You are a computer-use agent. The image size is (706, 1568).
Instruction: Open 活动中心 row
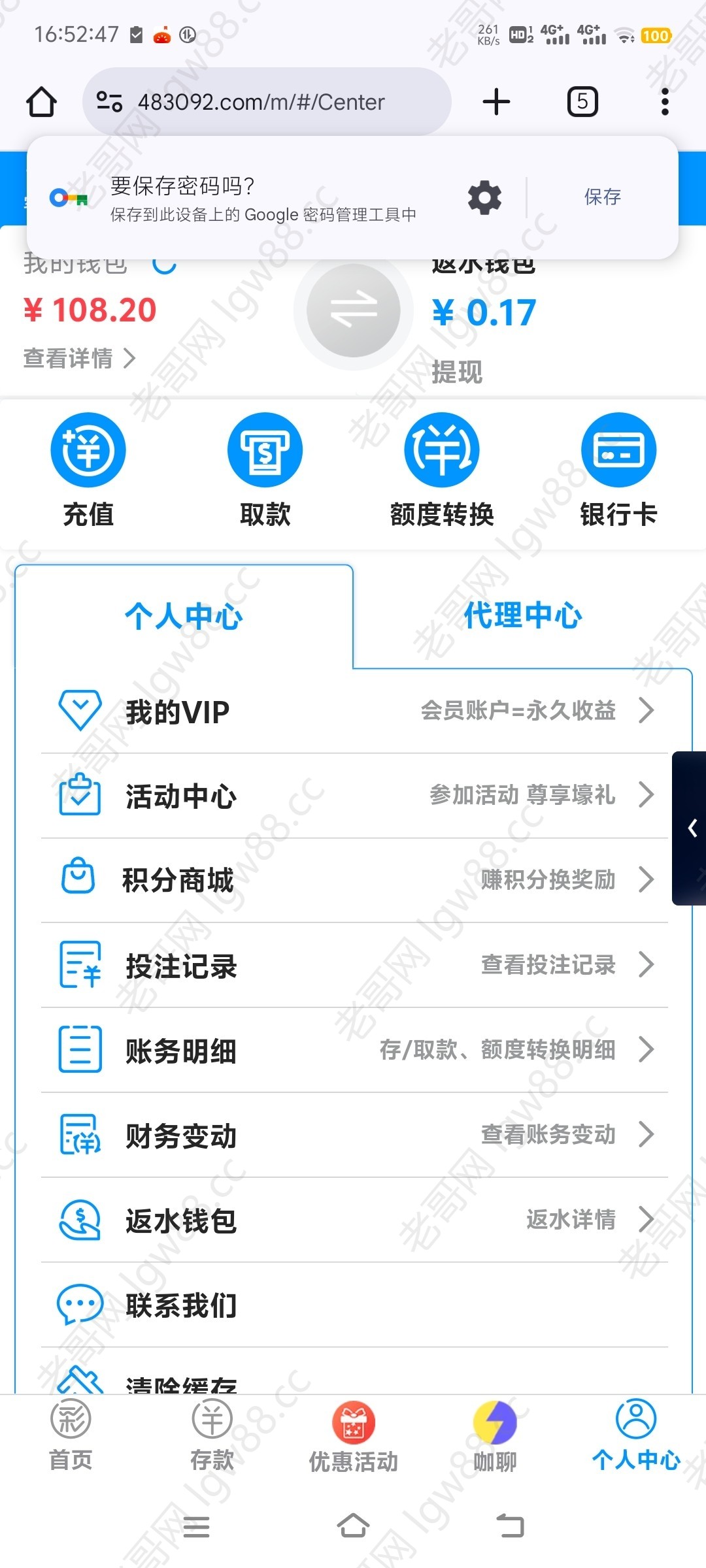tap(354, 796)
